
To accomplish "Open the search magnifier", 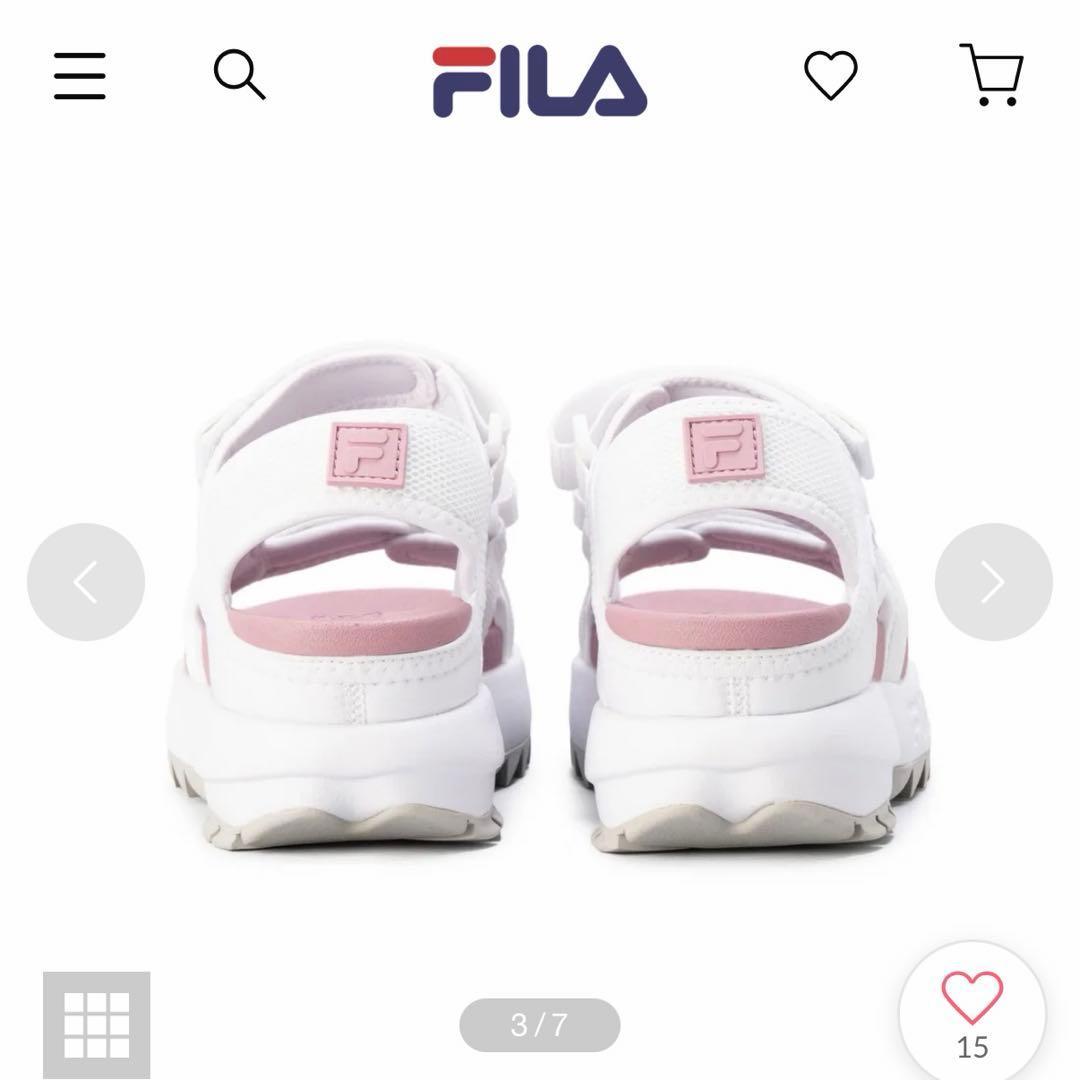I will tap(239, 74).
